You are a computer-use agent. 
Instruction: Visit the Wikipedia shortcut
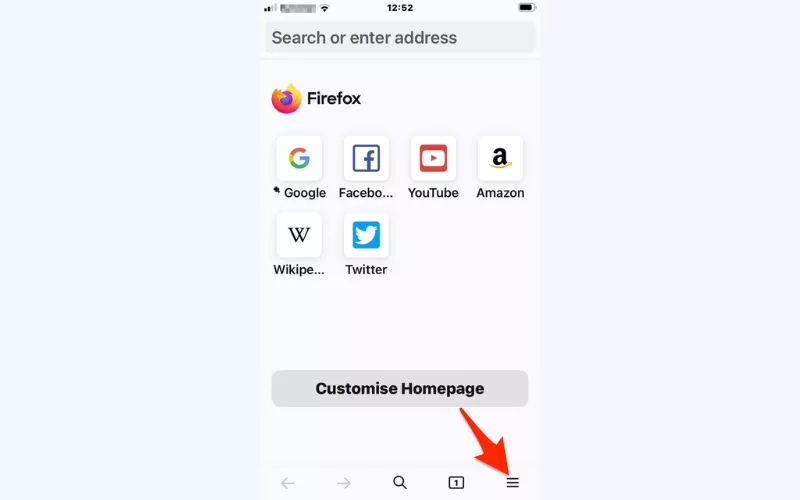tap(299, 235)
